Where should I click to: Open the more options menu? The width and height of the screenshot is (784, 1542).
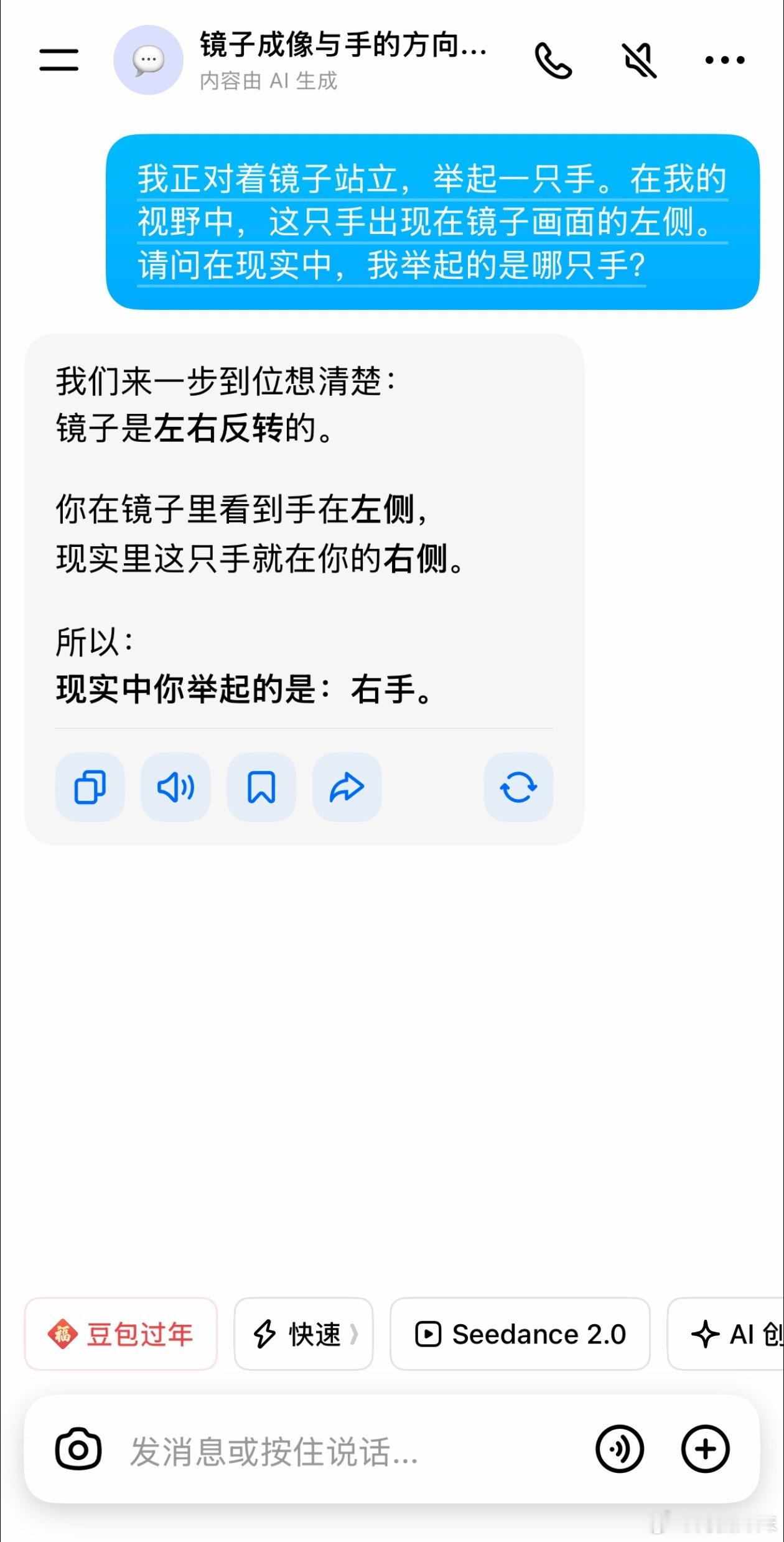724,60
